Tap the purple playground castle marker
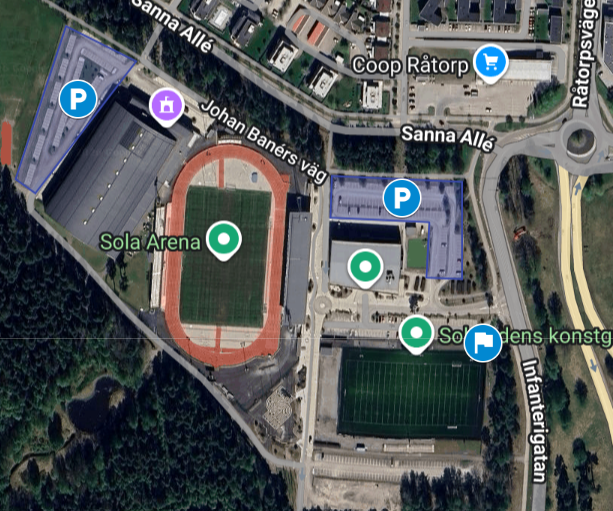Viewport: 613px width, 511px height. [x=165, y=103]
